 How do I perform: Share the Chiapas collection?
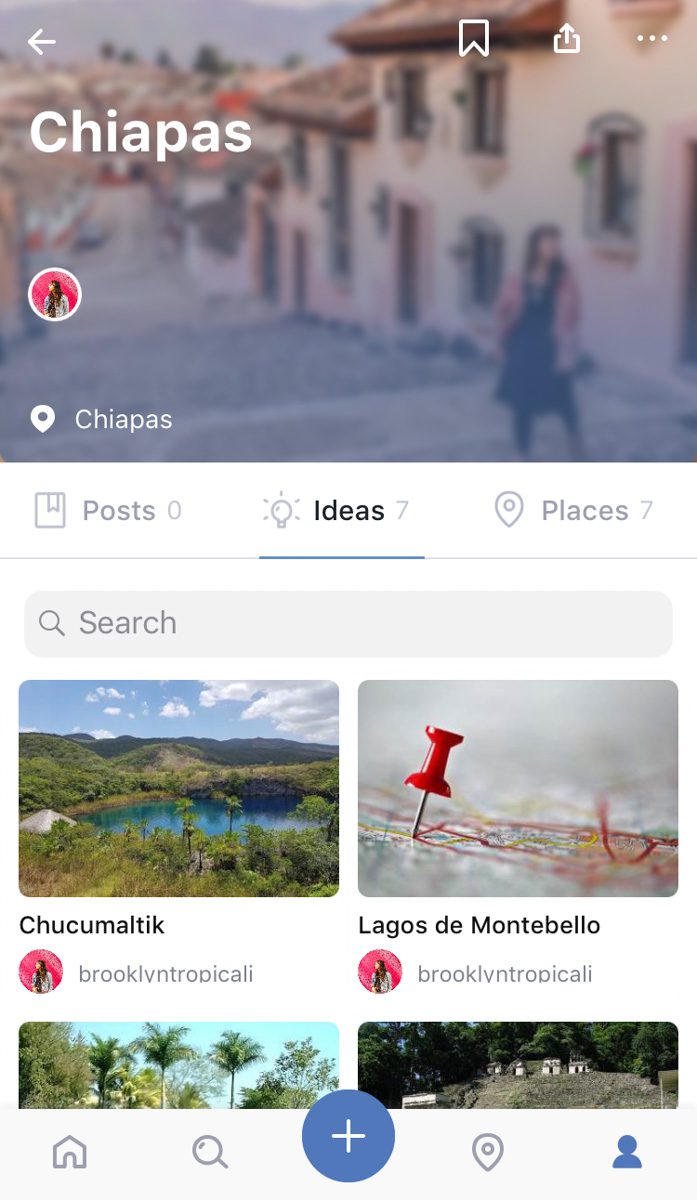pos(567,38)
